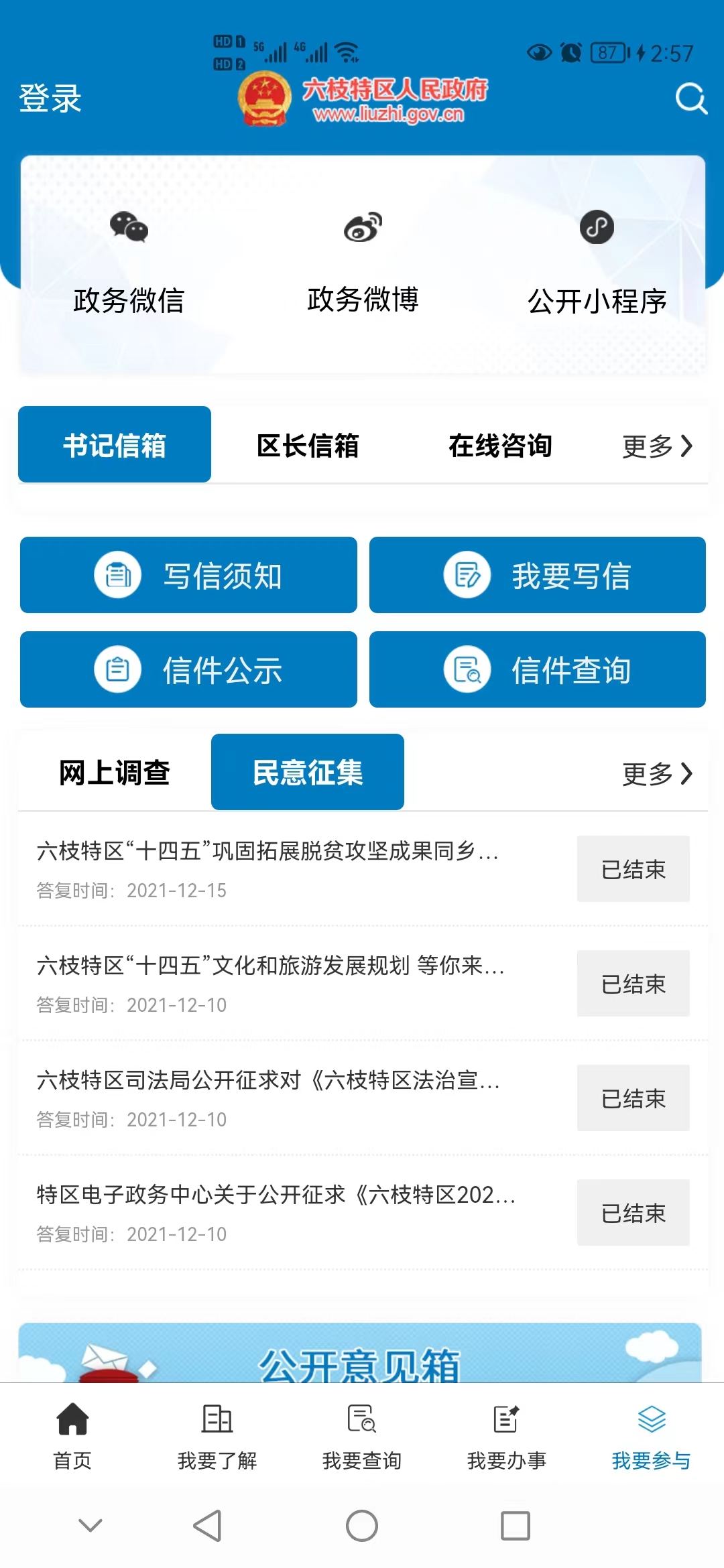Viewport: 724px width, 1568px height.
Task: Tap 登录 to log in
Action: 50,99
